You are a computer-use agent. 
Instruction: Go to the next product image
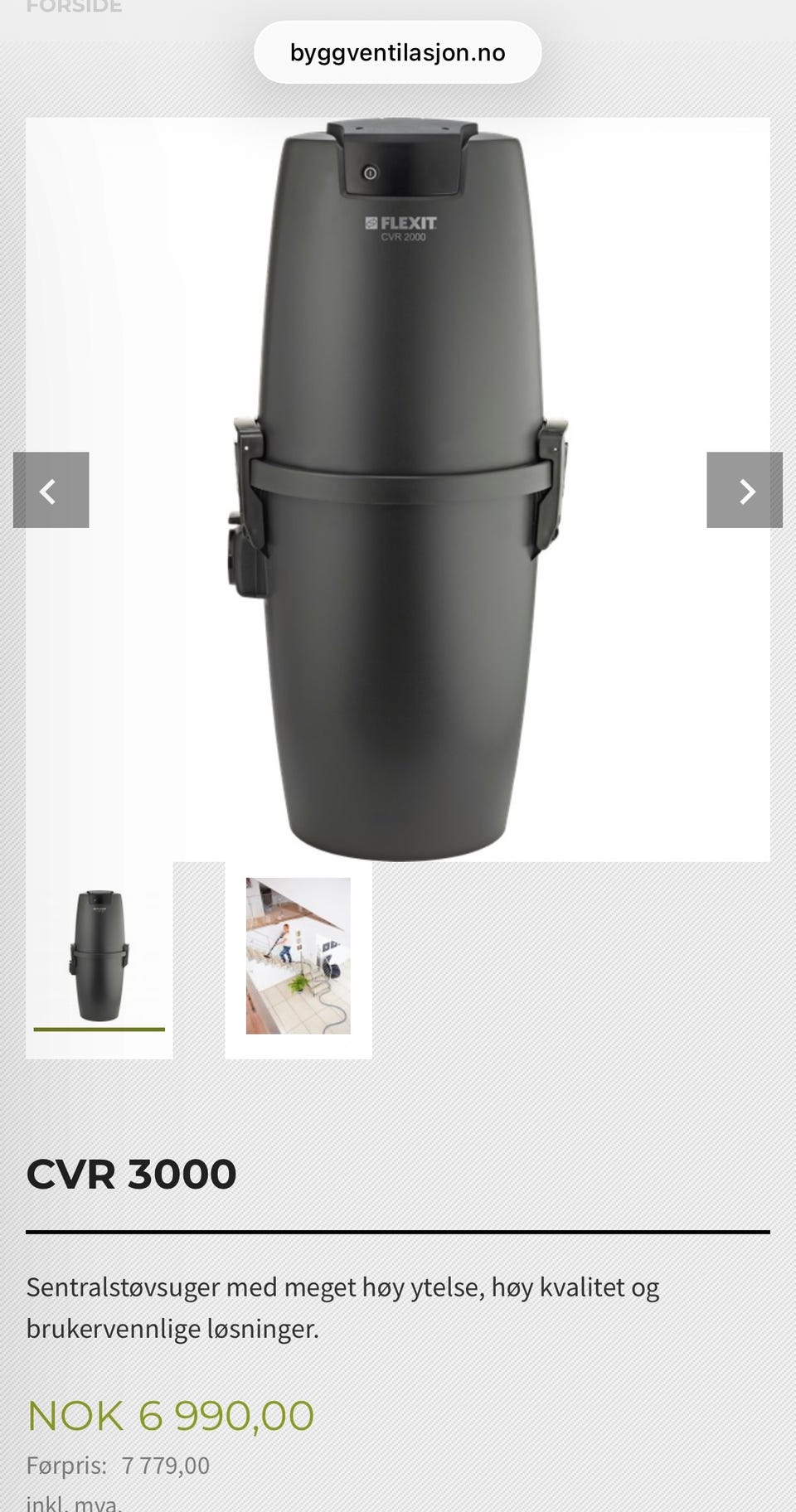click(744, 490)
